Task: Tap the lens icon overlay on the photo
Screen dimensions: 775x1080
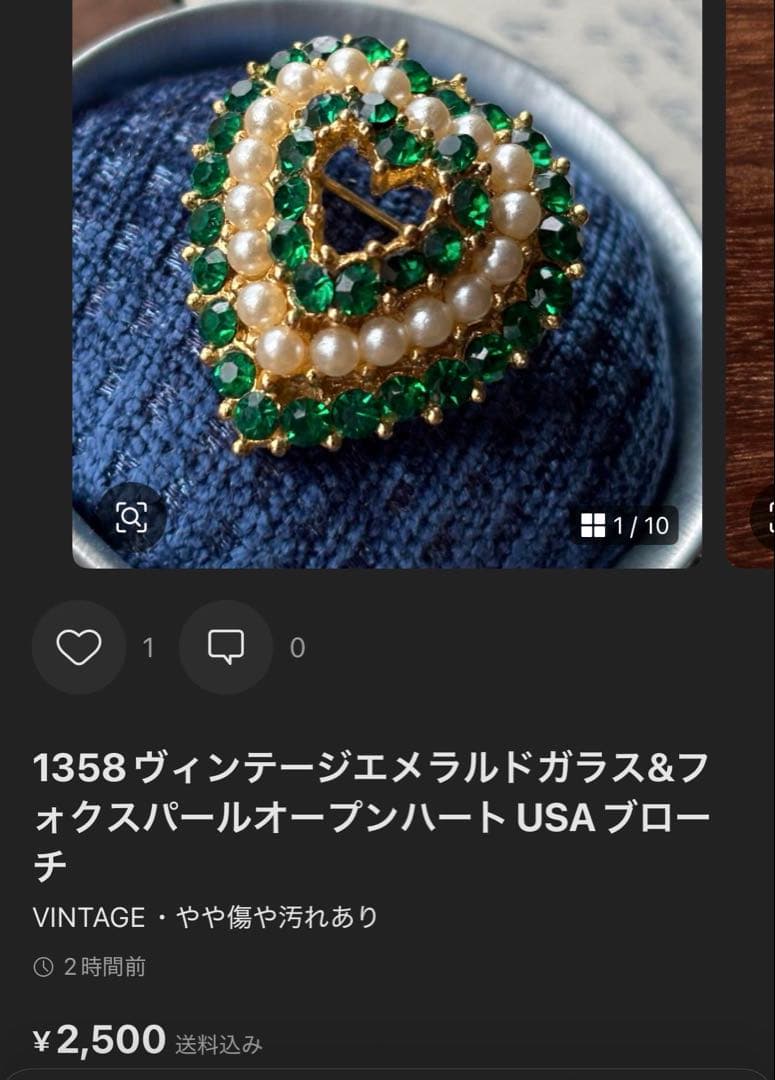Action: click(x=131, y=516)
